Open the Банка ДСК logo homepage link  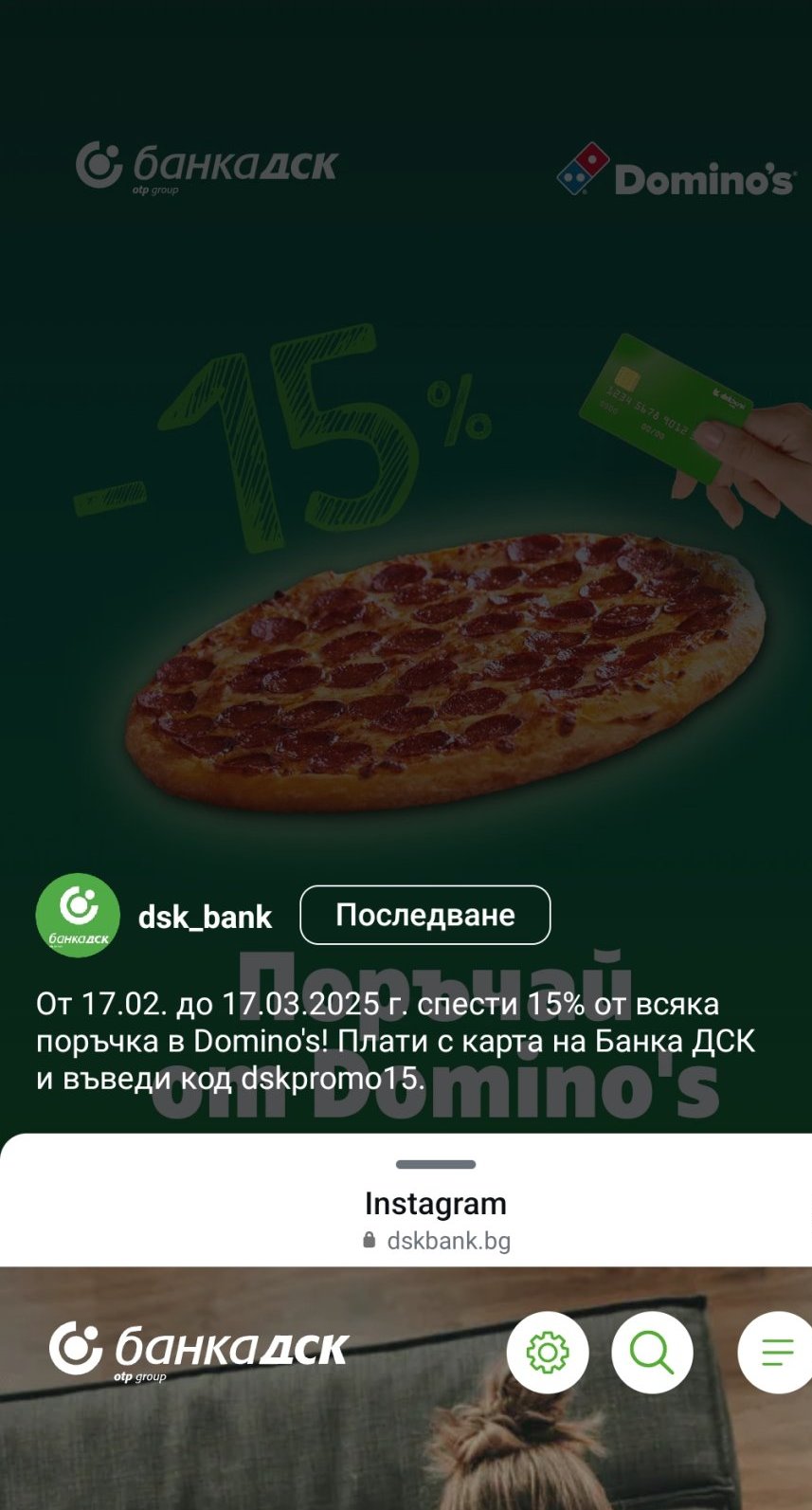(x=199, y=1351)
